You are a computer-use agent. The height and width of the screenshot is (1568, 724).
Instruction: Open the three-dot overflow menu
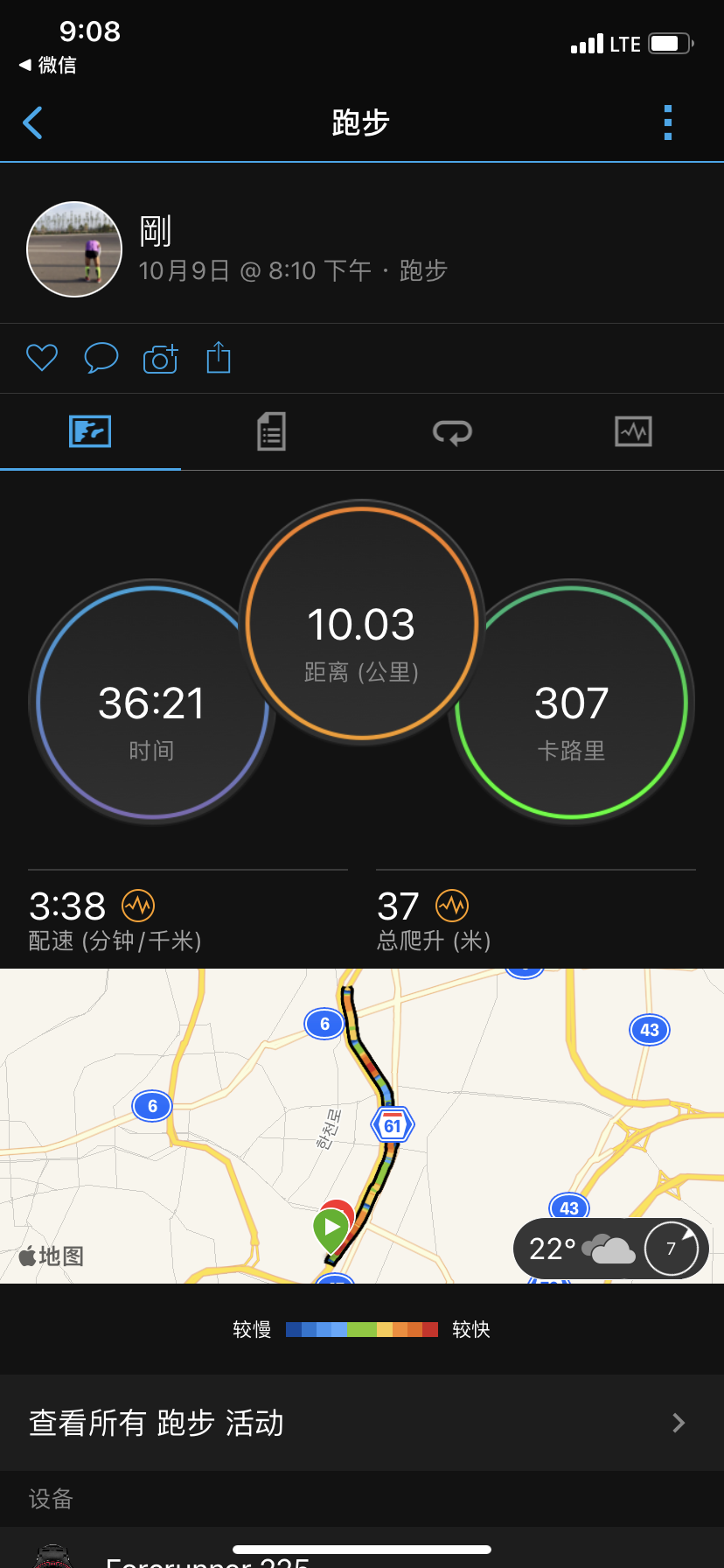pos(668,122)
